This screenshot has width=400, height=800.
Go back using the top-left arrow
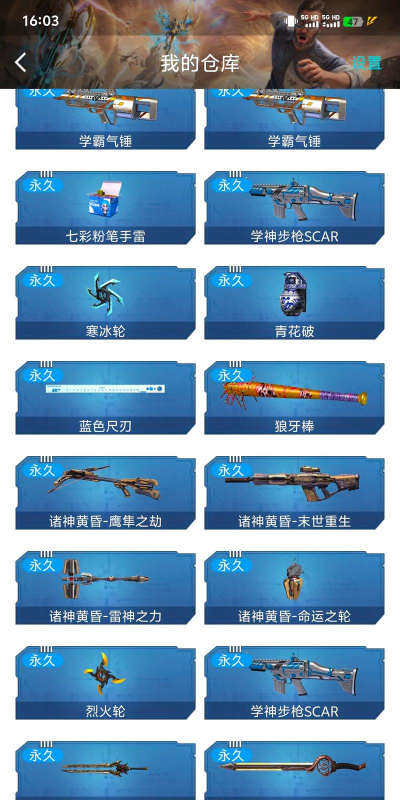coord(21,63)
